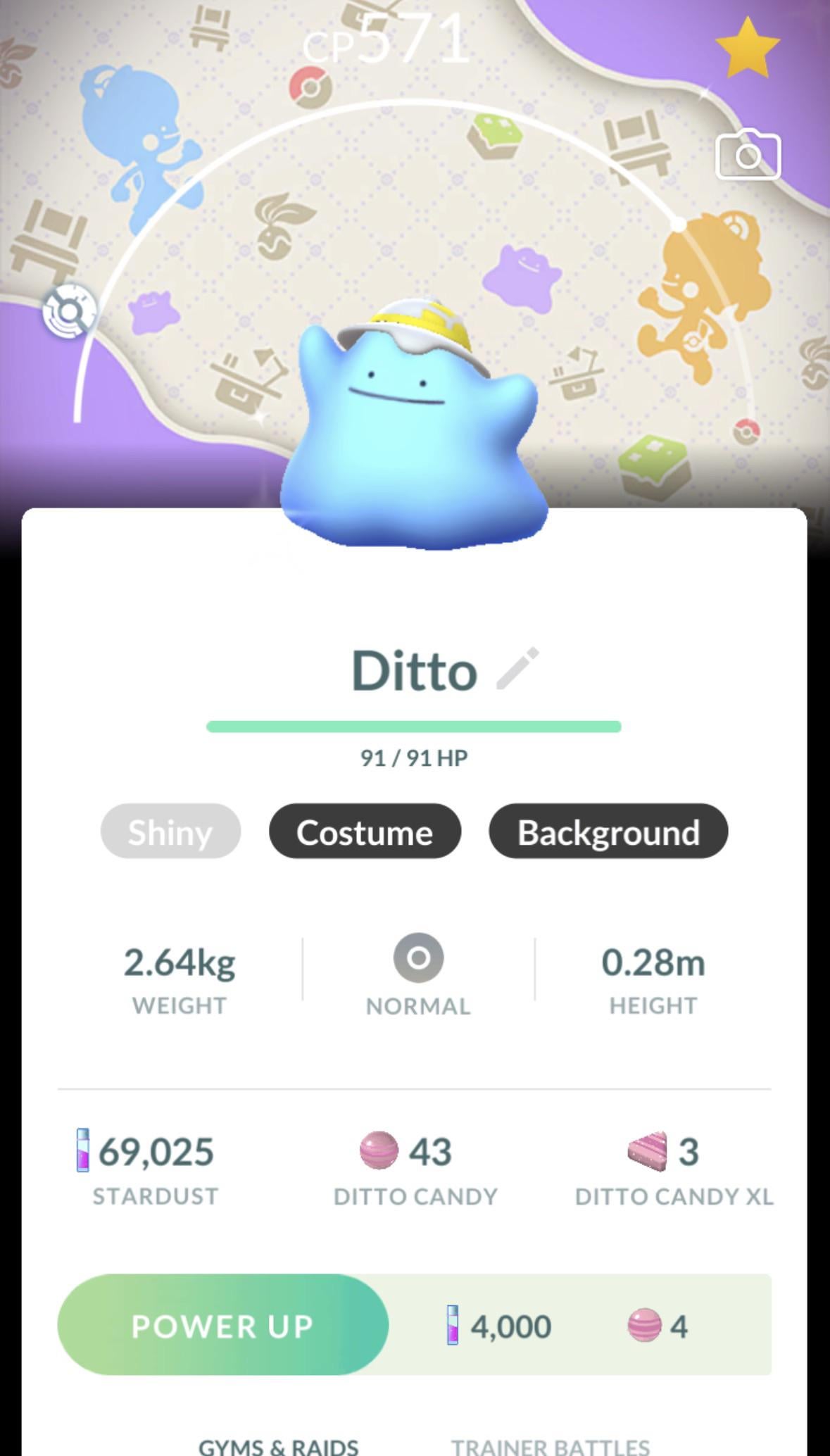The height and width of the screenshot is (1456, 830).
Task: Toggle the Background chip
Action: pyautogui.click(x=608, y=831)
